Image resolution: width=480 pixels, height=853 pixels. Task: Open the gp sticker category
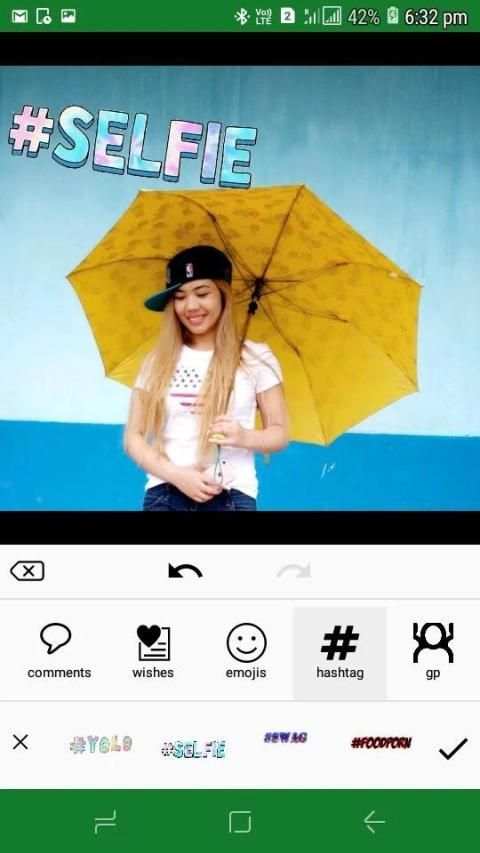pos(433,652)
